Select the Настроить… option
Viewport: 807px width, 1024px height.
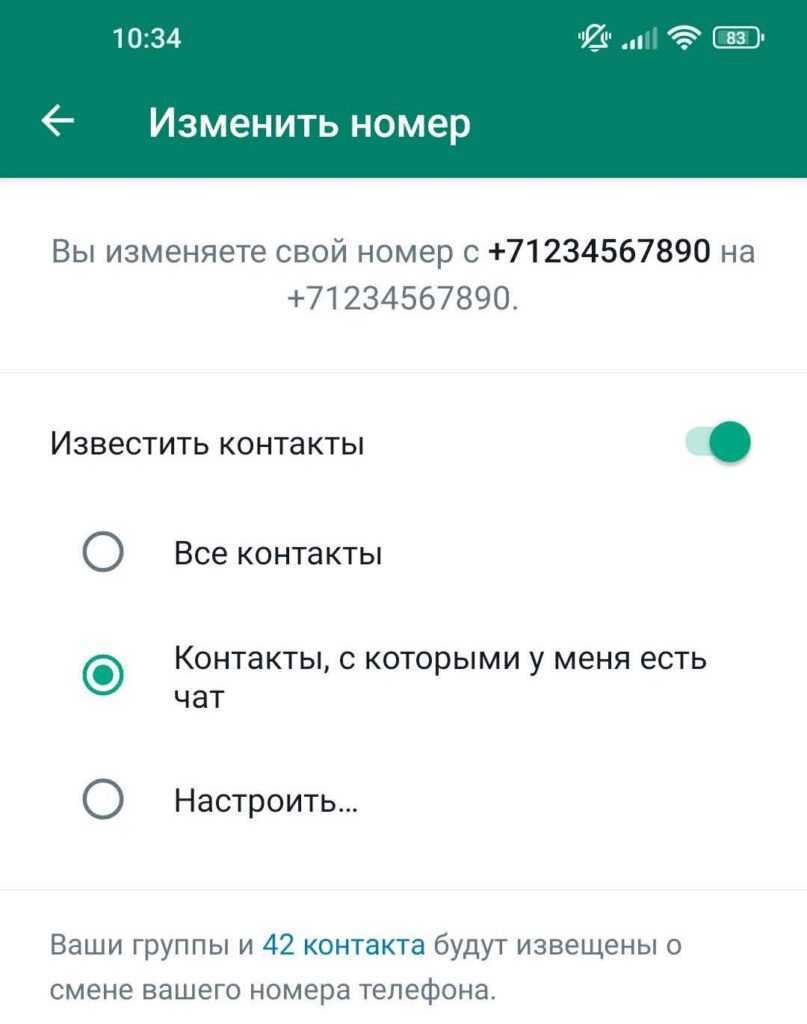(104, 800)
